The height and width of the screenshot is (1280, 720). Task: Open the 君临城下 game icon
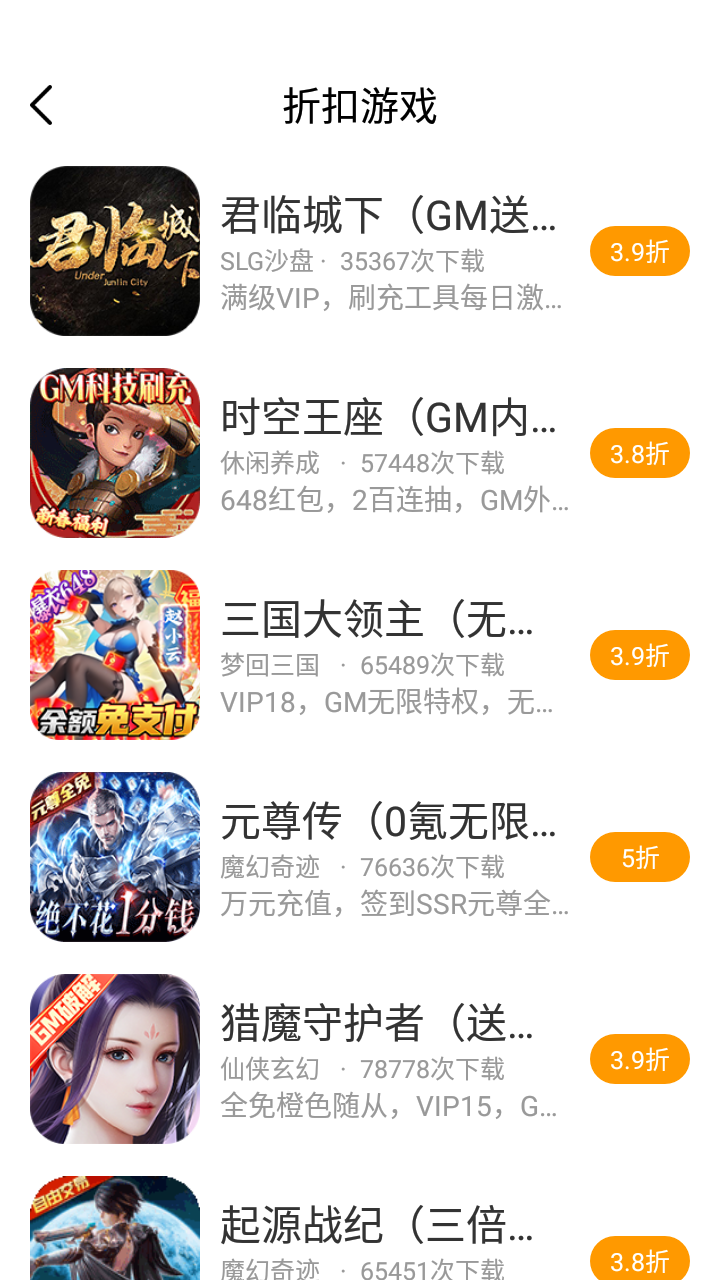(114, 250)
